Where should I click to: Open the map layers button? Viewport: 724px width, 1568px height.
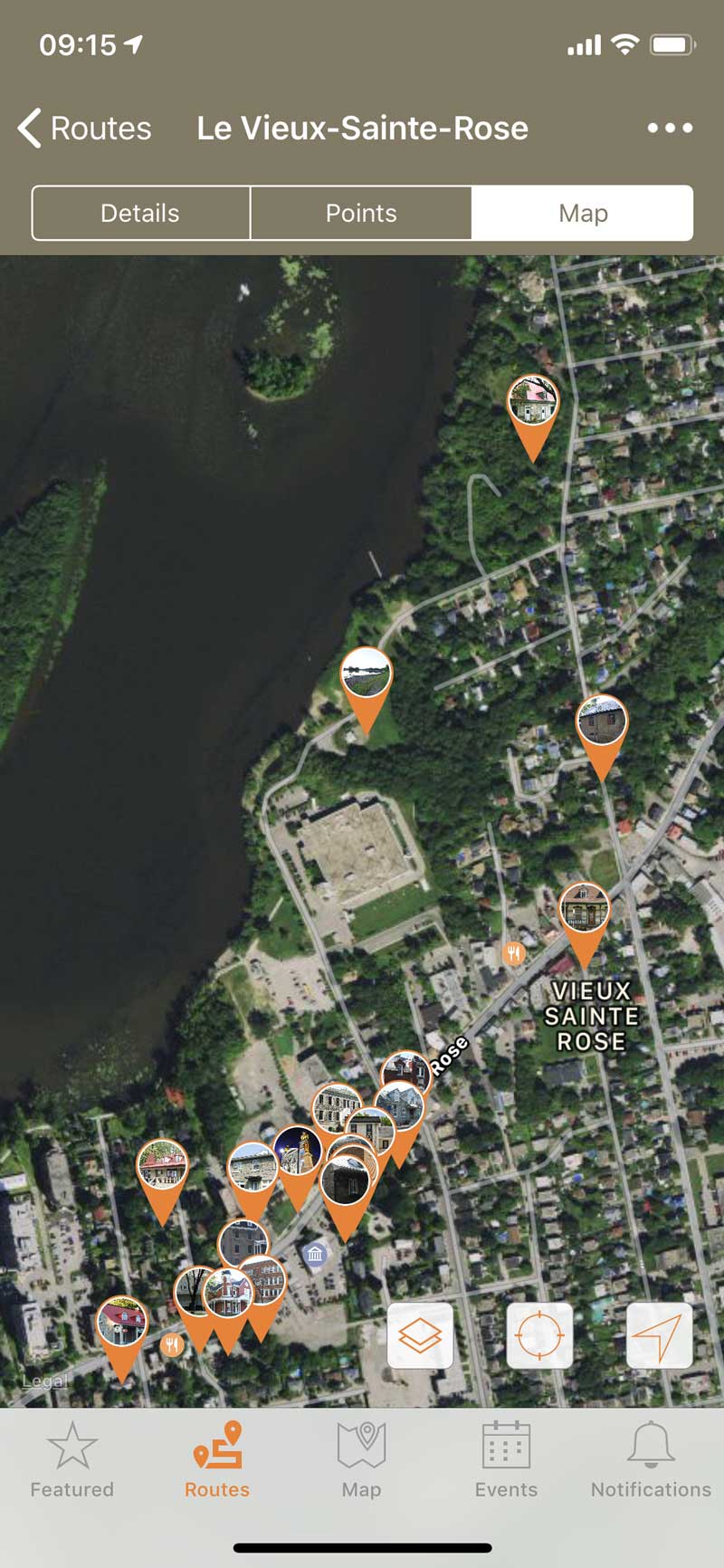(x=420, y=1335)
